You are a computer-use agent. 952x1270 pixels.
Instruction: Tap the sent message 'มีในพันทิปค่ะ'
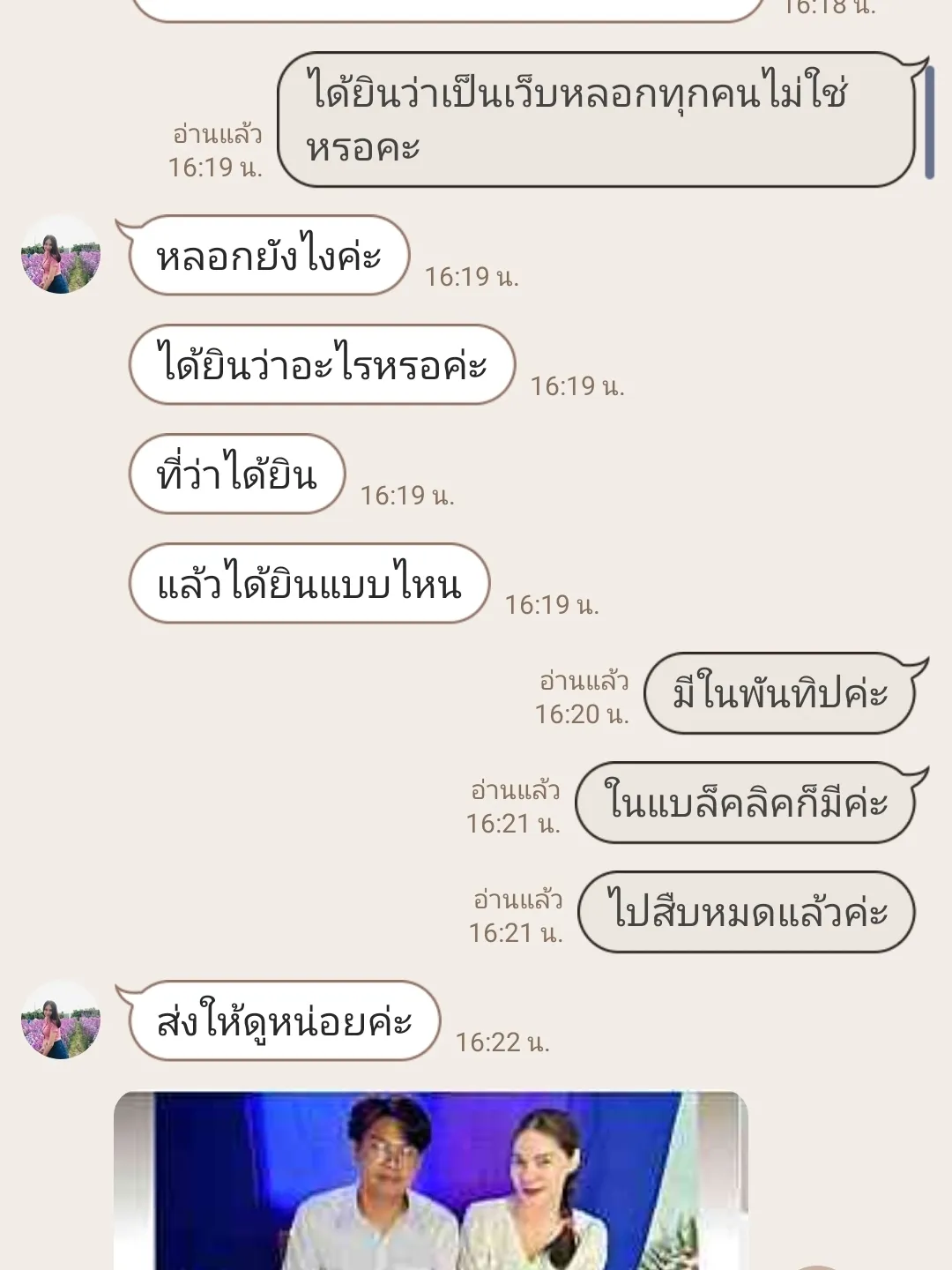[x=780, y=694]
